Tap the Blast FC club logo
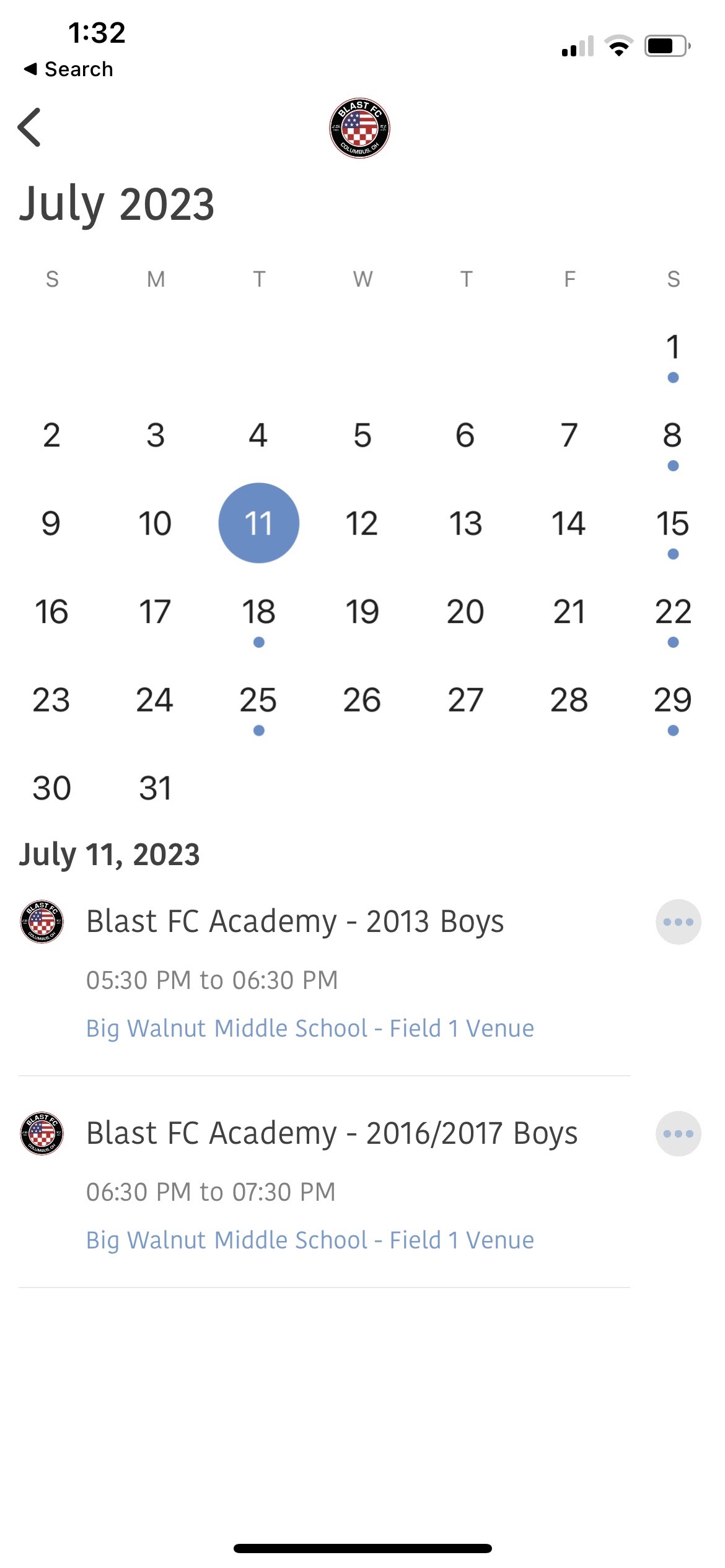This screenshot has height=1568, width=725. click(x=361, y=127)
